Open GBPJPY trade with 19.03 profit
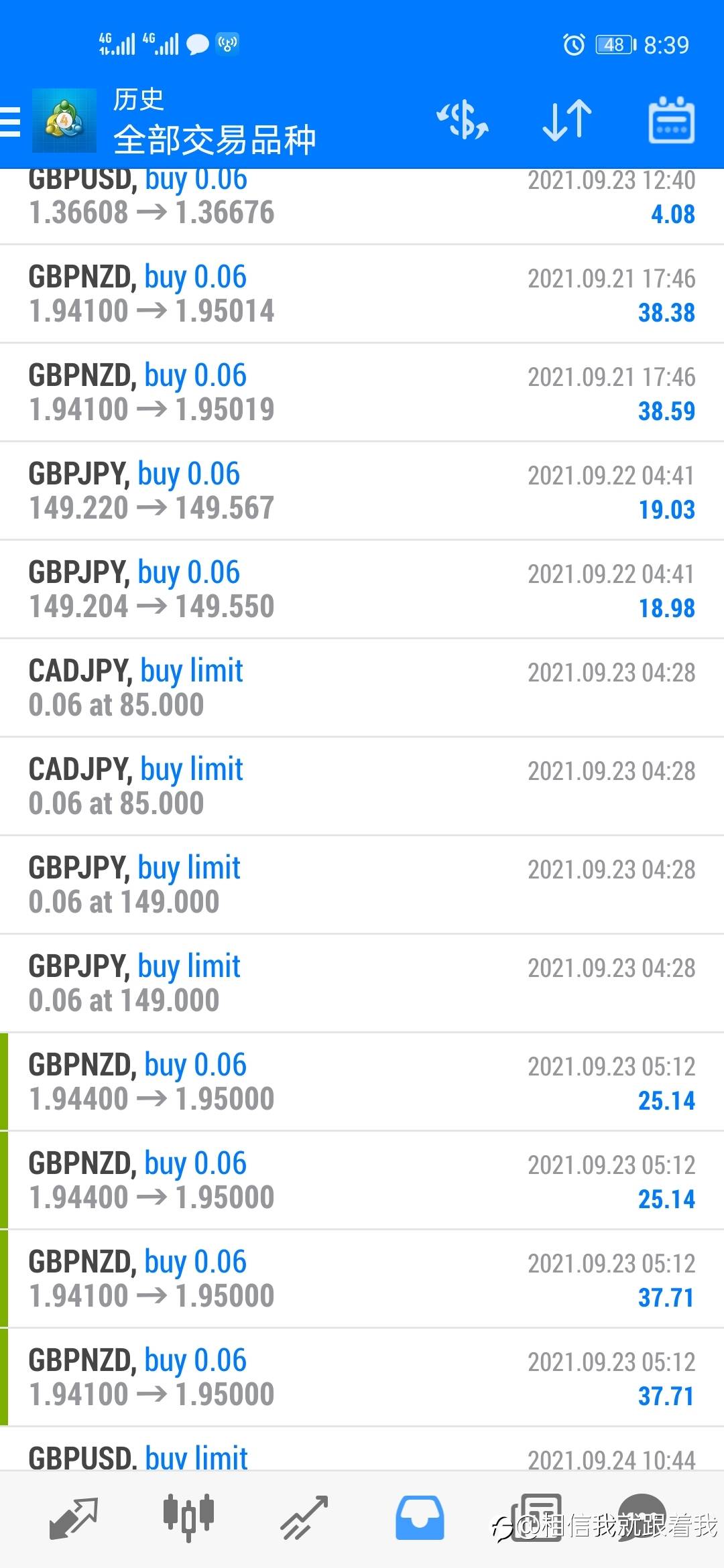724x1568 pixels. [362, 491]
